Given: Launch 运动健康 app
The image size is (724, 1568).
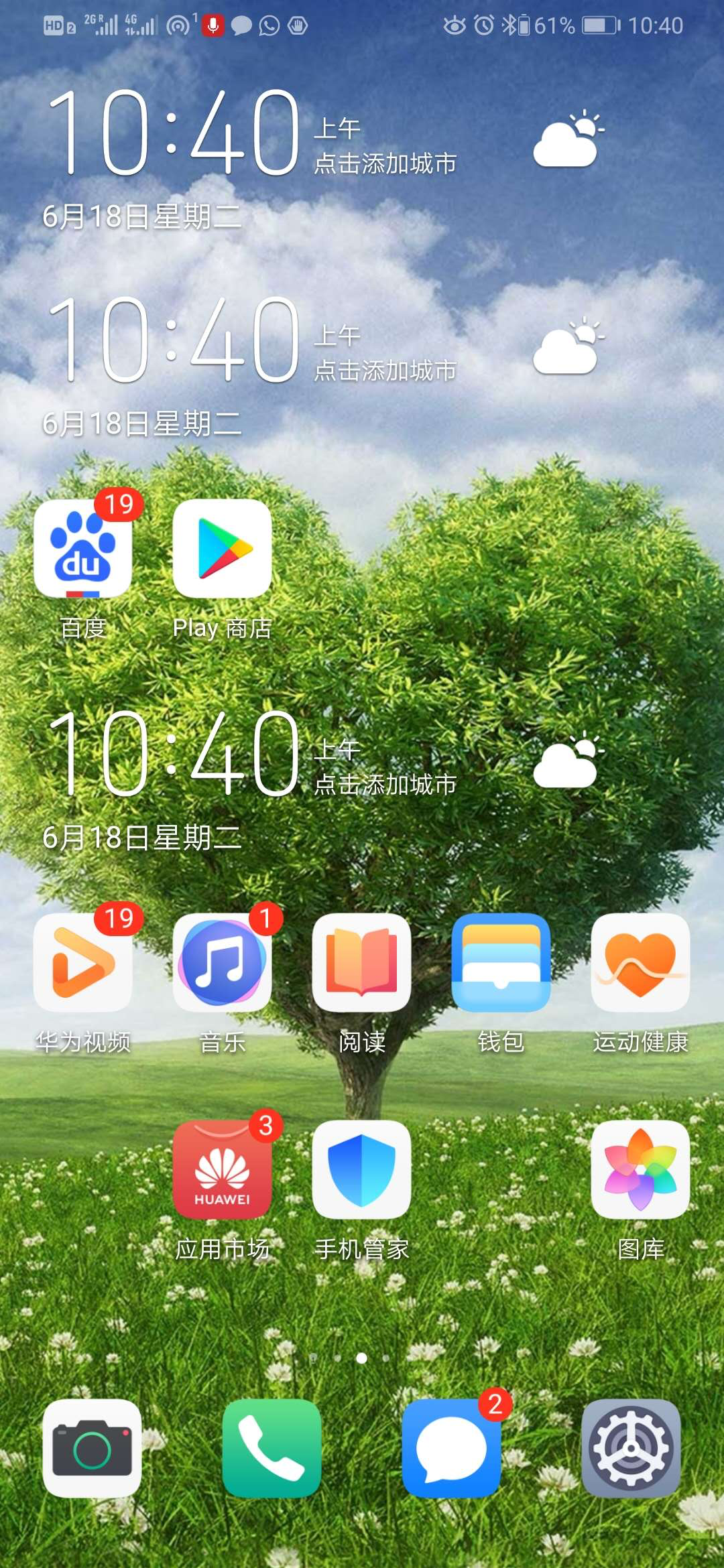Looking at the screenshot, I should pos(640,963).
